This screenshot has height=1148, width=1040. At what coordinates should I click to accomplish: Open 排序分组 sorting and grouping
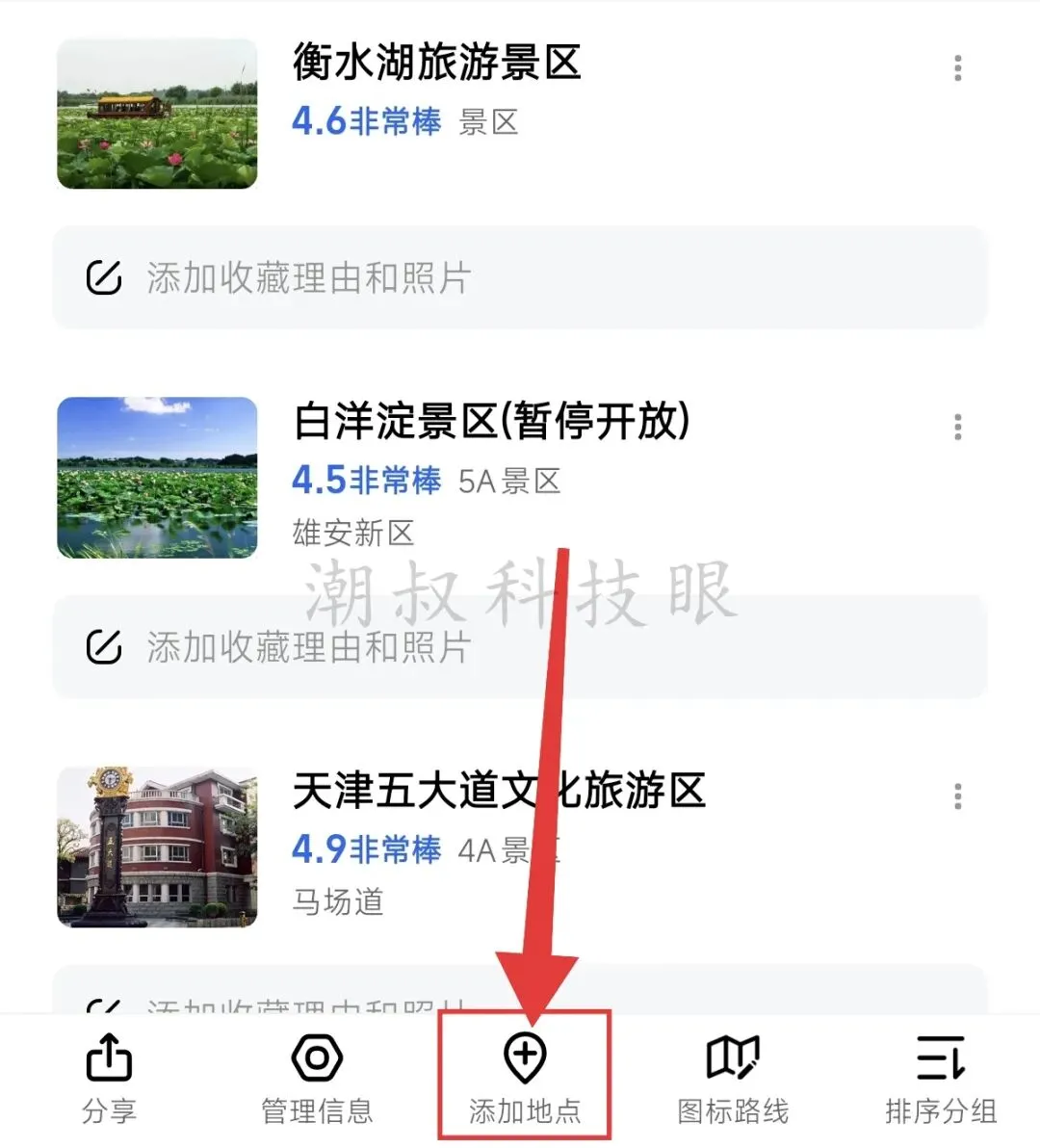coord(941,1079)
